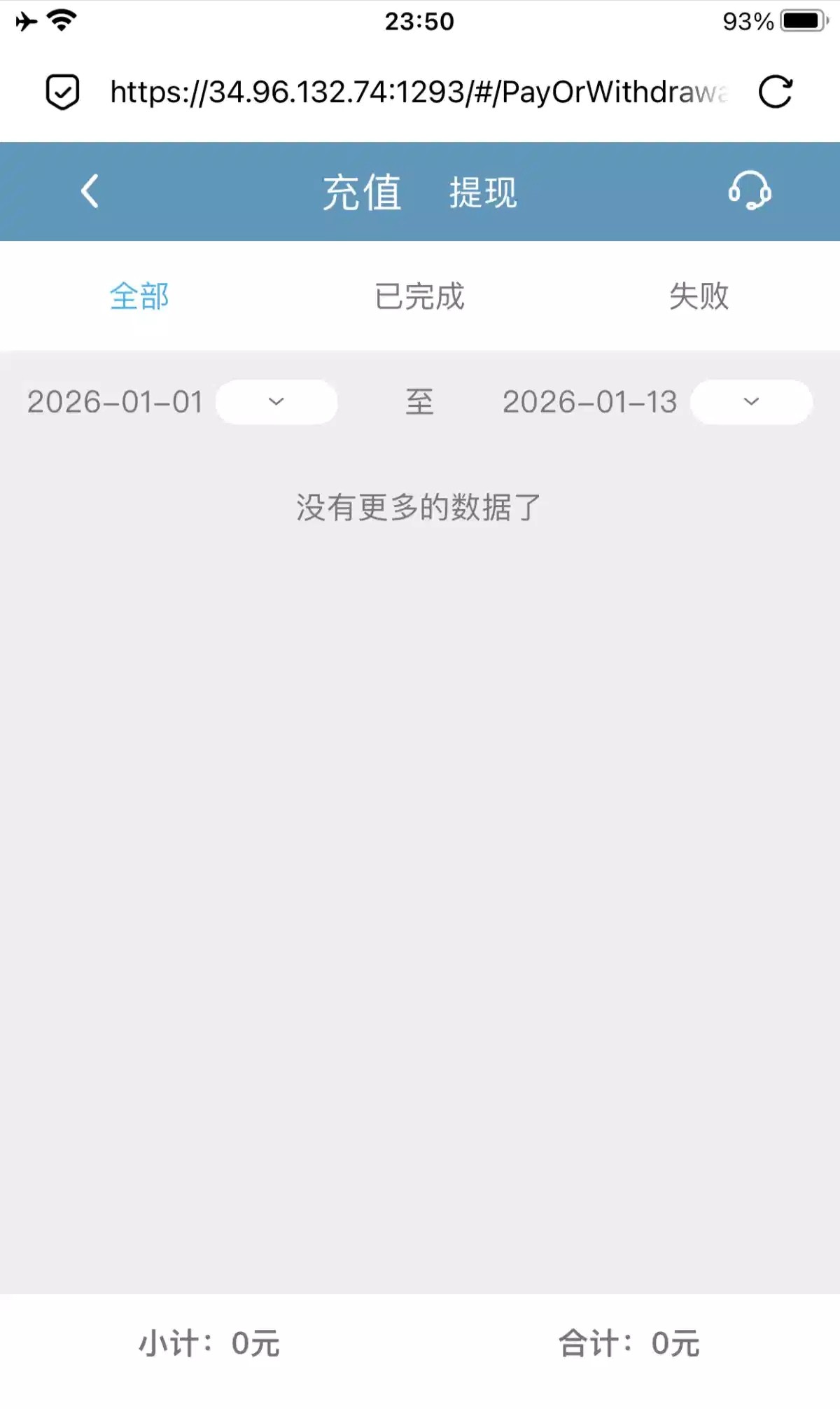Open start date dropdown next to 2026-01-01
840x1409 pixels.
coord(276,402)
